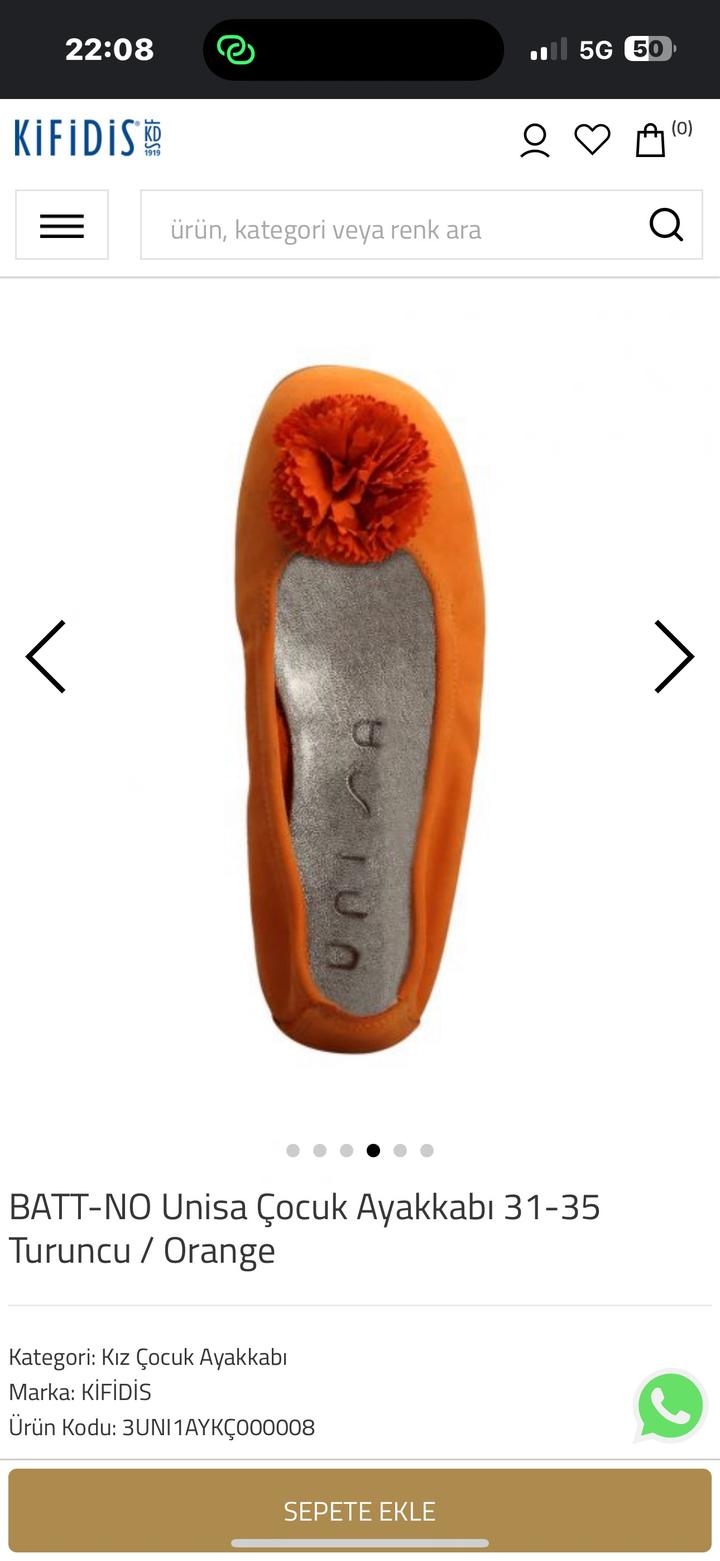Contact support via WhatsApp button
Image resolution: width=720 pixels, height=1561 pixels.
point(670,1406)
